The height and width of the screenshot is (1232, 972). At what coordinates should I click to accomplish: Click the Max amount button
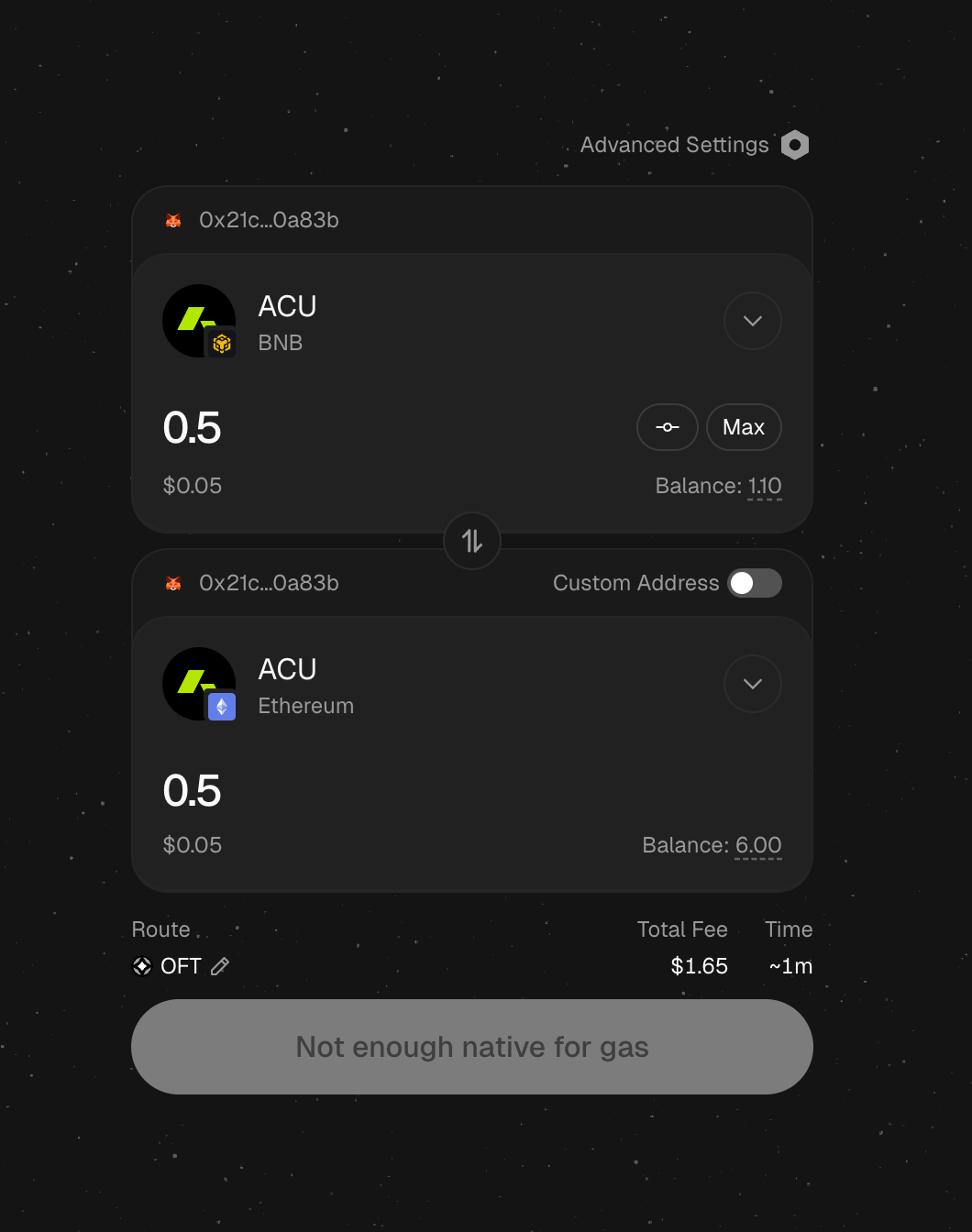coord(744,427)
